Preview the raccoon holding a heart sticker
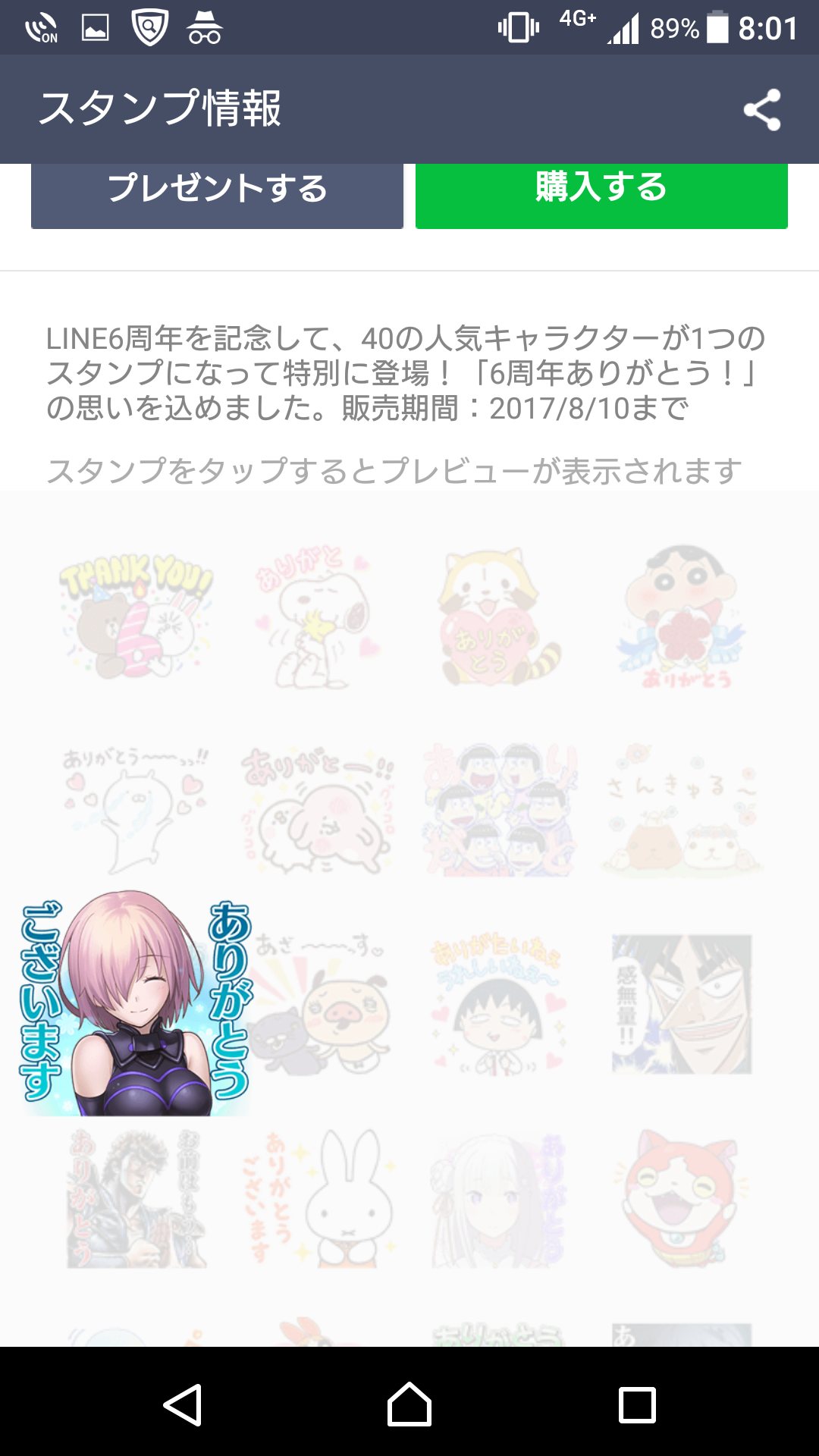This screenshot has width=819, height=1456. [499, 618]
